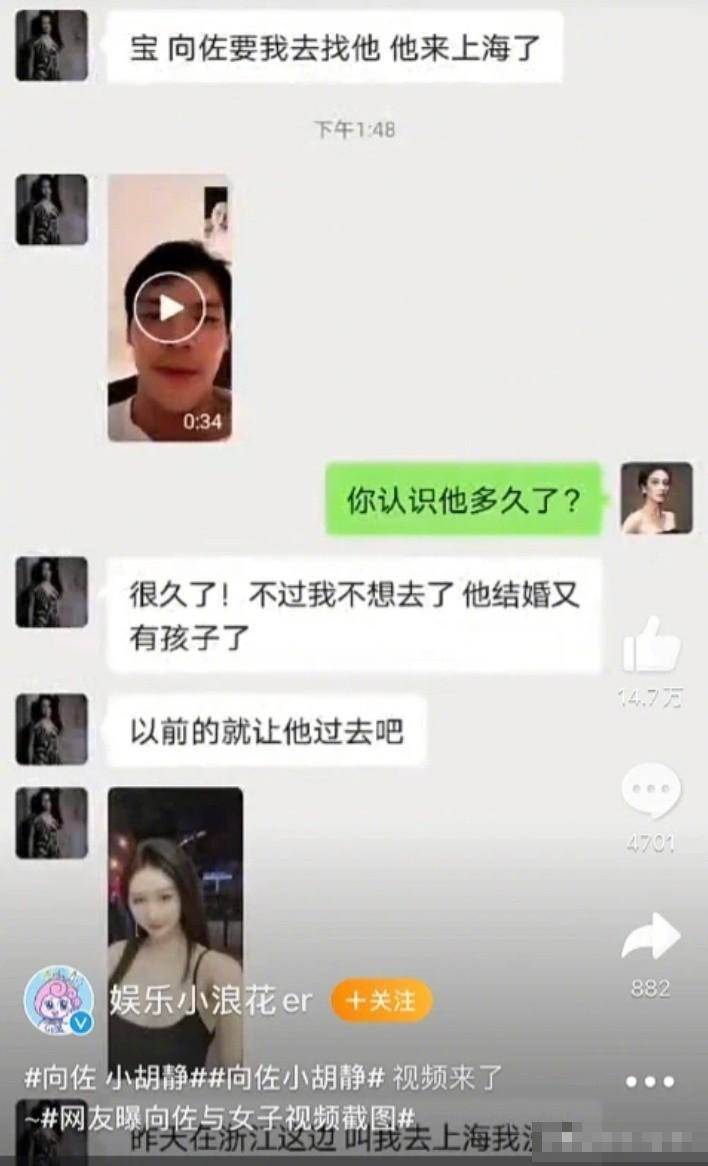Viewport: 708px width, 1166px height.
Task: Follow 娱乐小浪花er with the +关注 button
Action: tap(381, 1001)
